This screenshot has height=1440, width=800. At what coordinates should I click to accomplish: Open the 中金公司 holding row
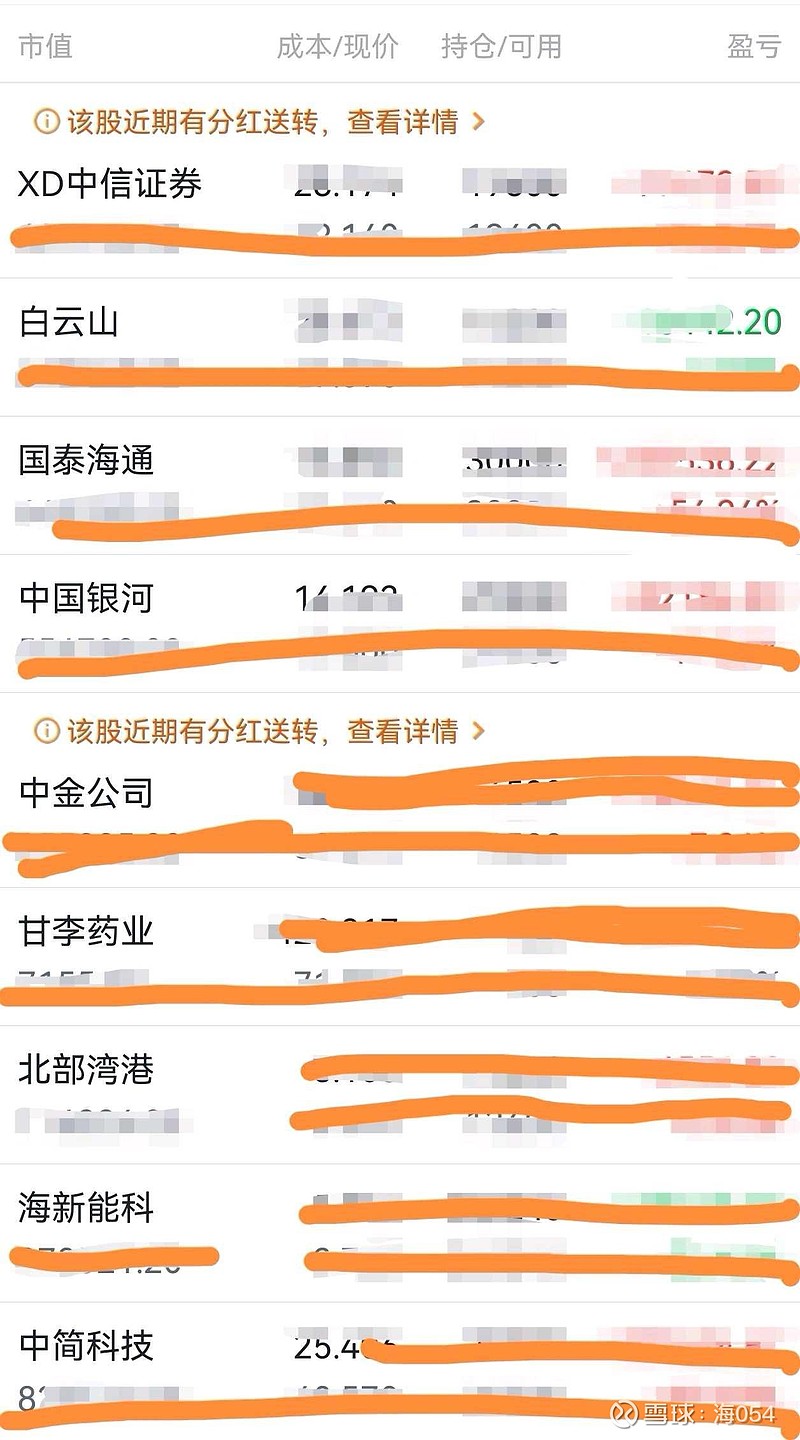[x=400, y=820]
